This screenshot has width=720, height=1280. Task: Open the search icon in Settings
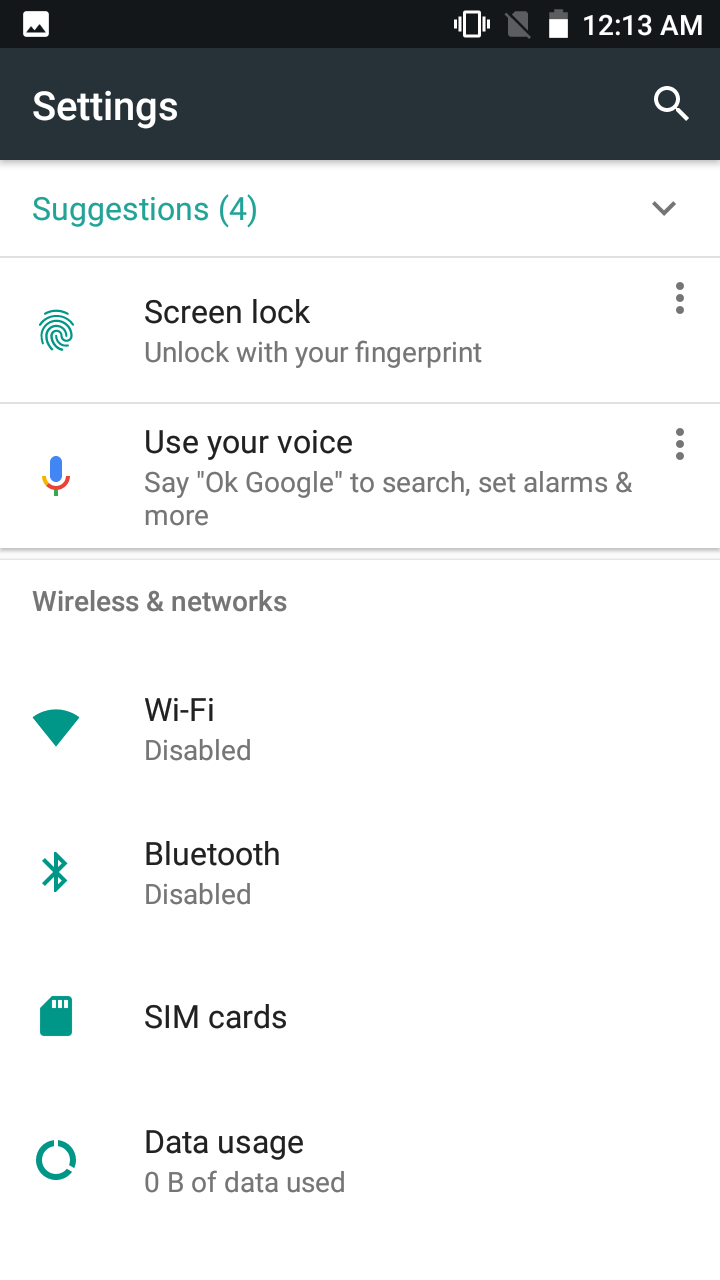click(x=671, y=104)
